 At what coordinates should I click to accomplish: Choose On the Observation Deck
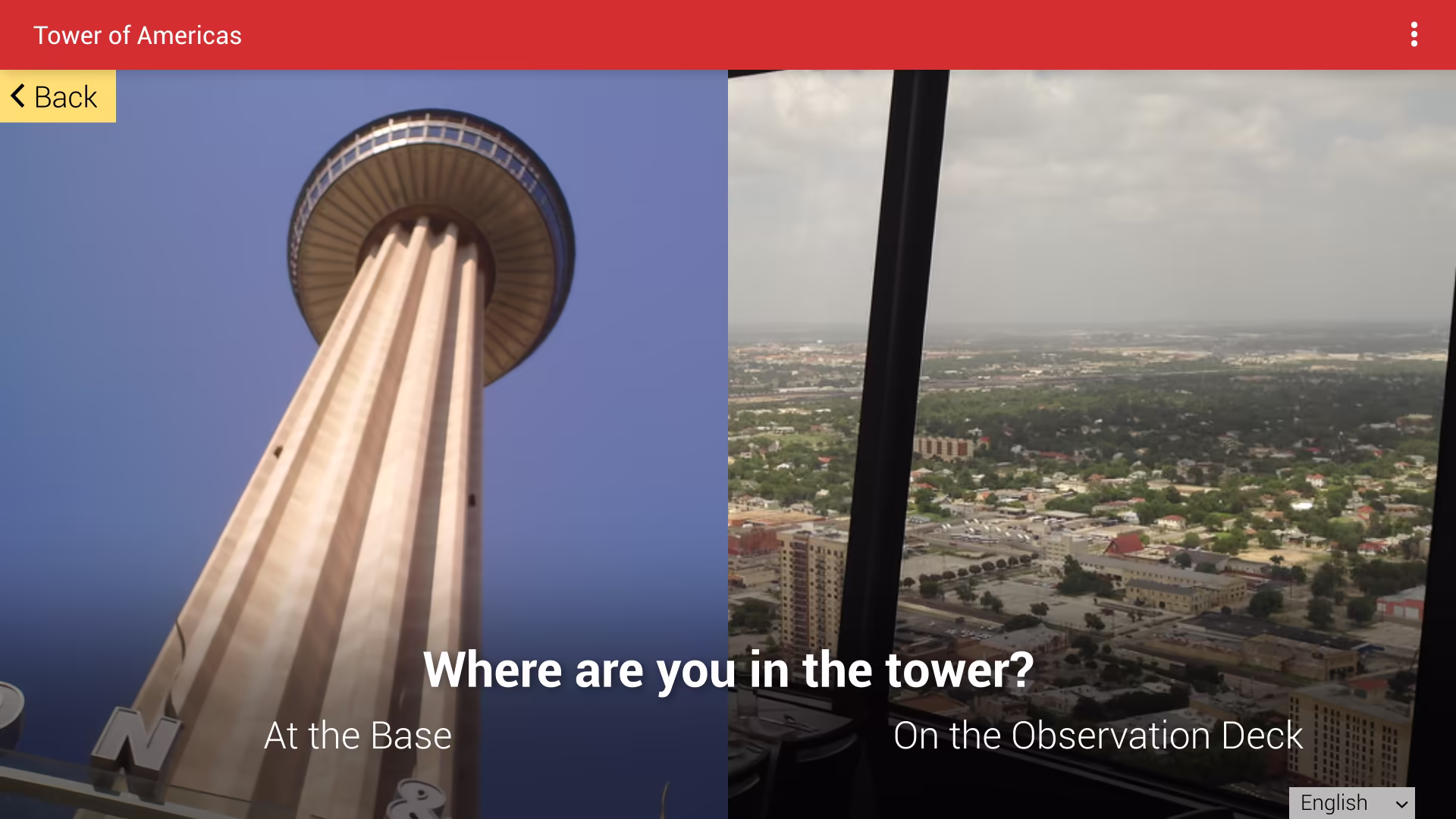pos(1097,736)
